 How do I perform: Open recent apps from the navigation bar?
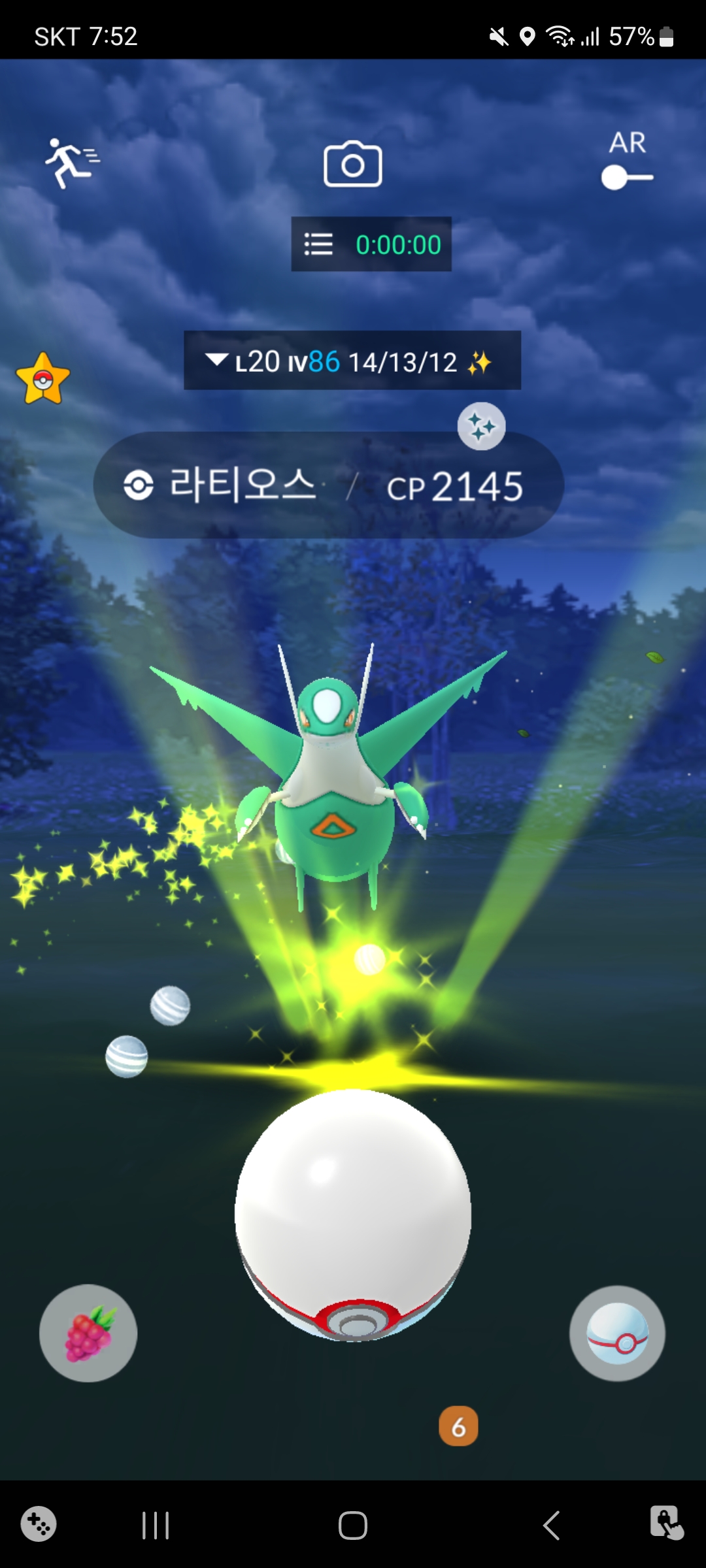click(156, 1526)
